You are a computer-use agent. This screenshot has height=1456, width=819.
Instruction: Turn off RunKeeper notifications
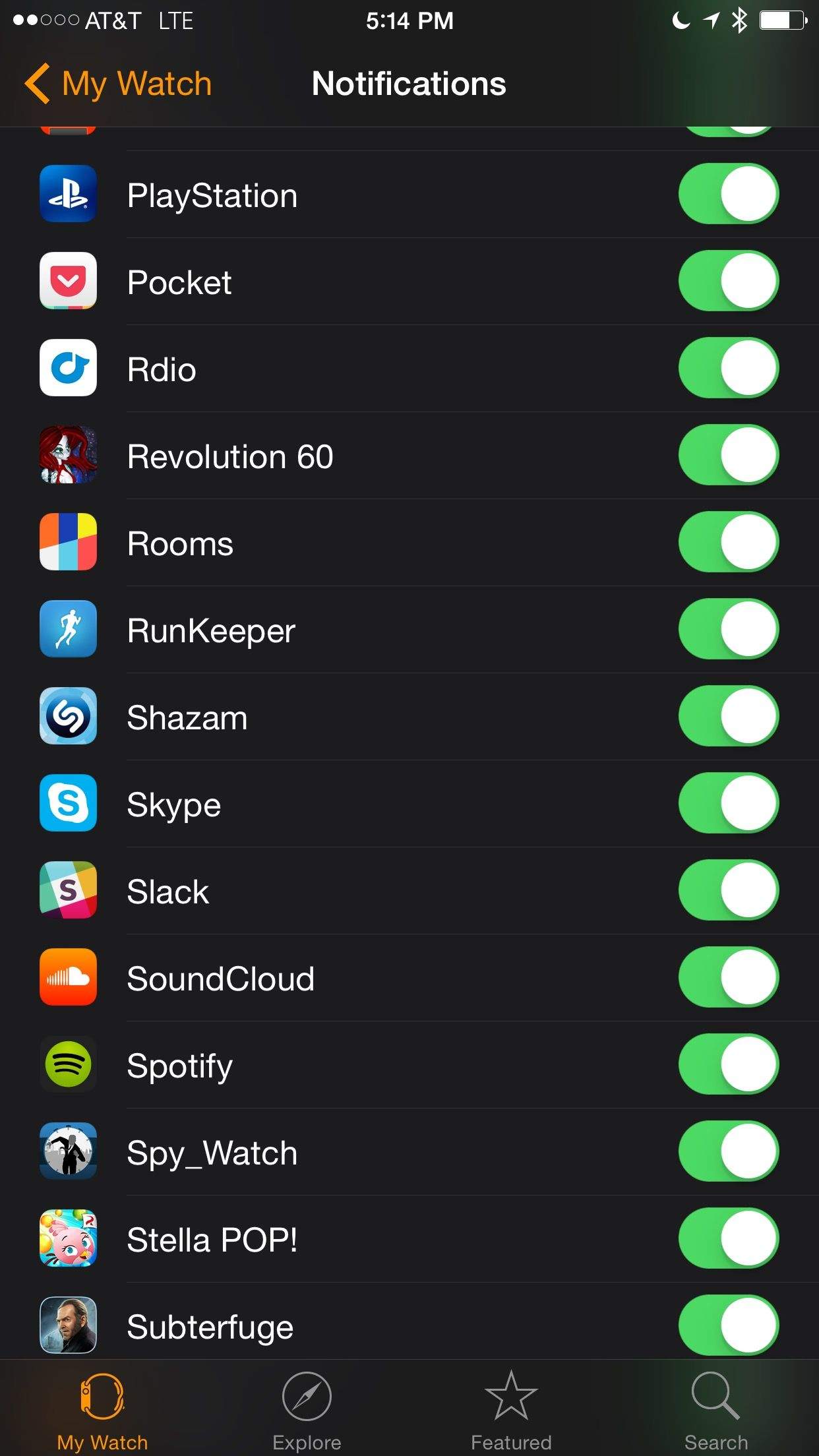pyautogui.click(x=728, y=630)
